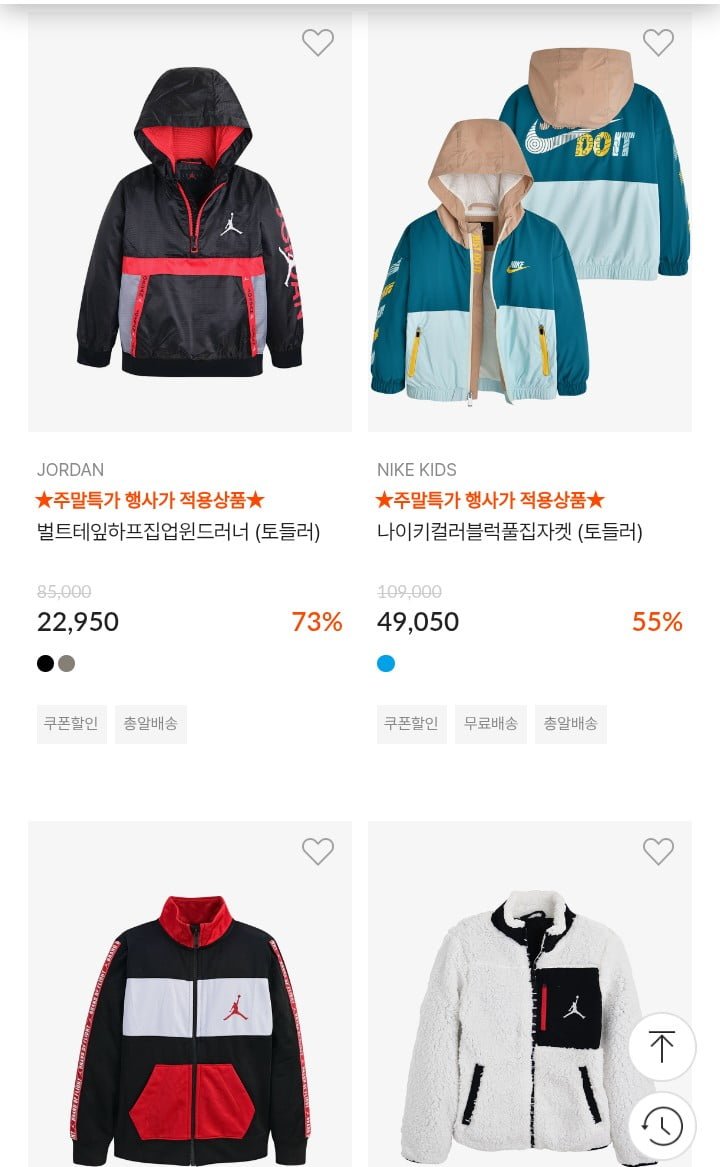
Task: Like the Nike Kids color block jacket
Action: pos(658,43)
